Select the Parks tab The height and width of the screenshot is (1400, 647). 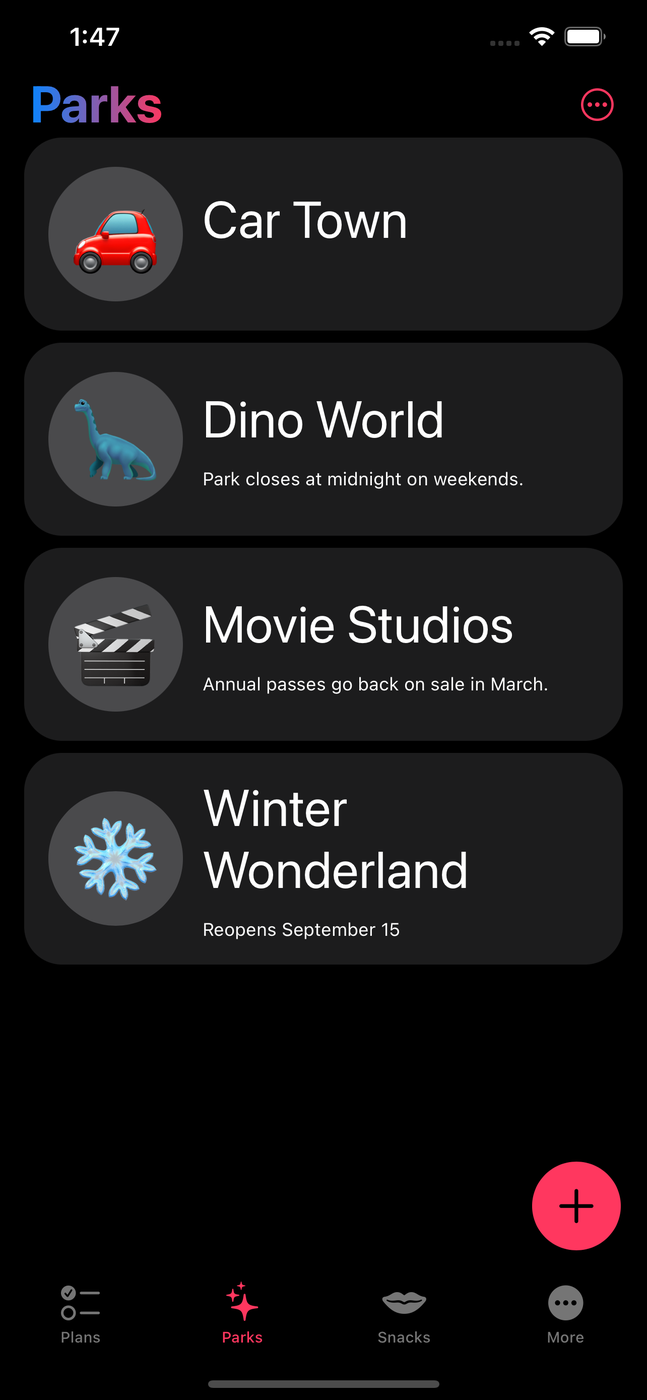pyautogui.click(x=242, y=1314)
